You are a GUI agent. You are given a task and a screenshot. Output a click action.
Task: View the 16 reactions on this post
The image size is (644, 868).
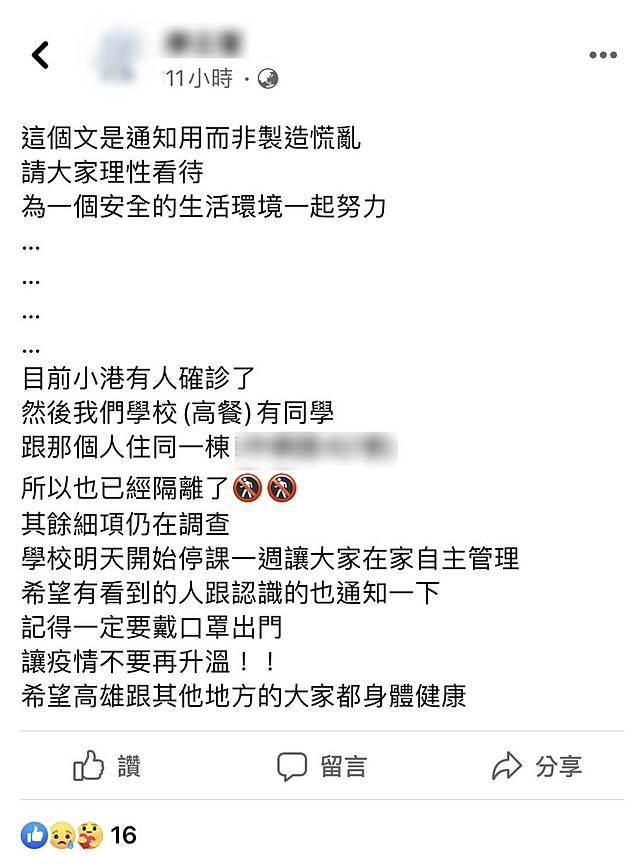[78, 834]
